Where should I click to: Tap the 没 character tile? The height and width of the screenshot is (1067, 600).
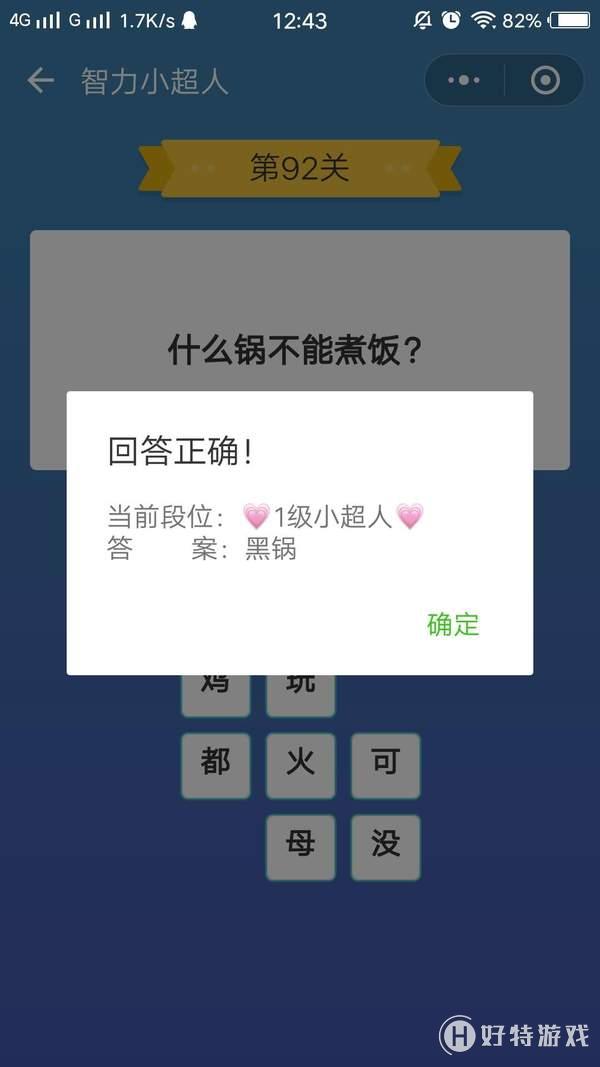point(385,846)
